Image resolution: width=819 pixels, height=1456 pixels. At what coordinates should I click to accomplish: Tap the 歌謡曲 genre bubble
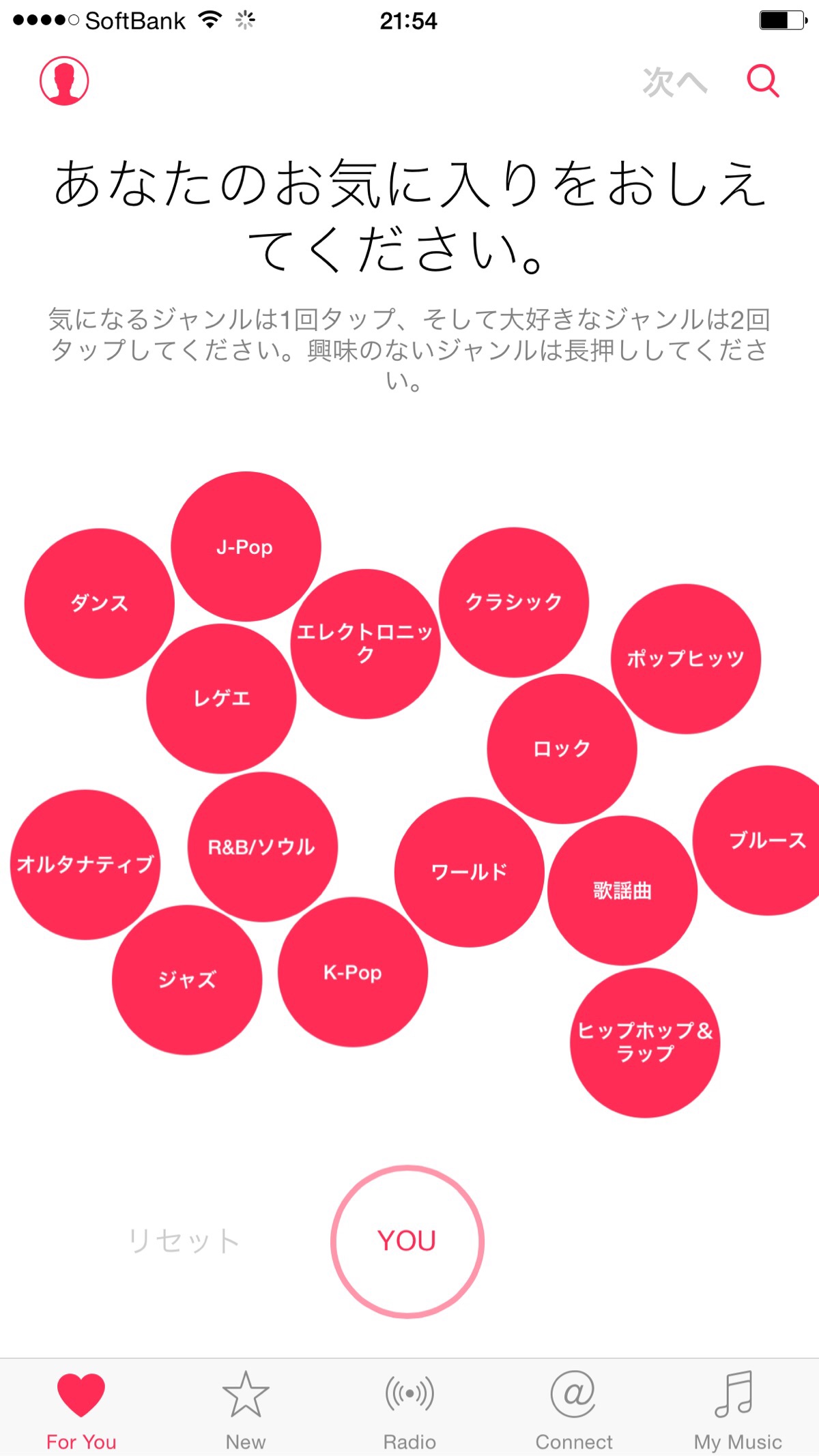(622, 890)
